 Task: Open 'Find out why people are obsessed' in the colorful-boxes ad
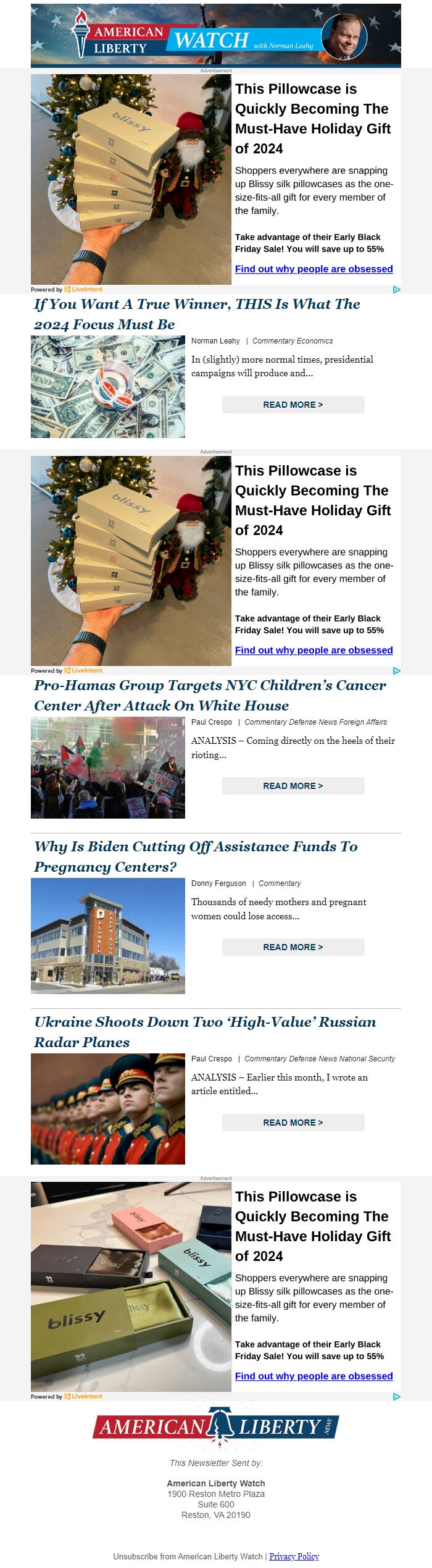[314, 1376]
